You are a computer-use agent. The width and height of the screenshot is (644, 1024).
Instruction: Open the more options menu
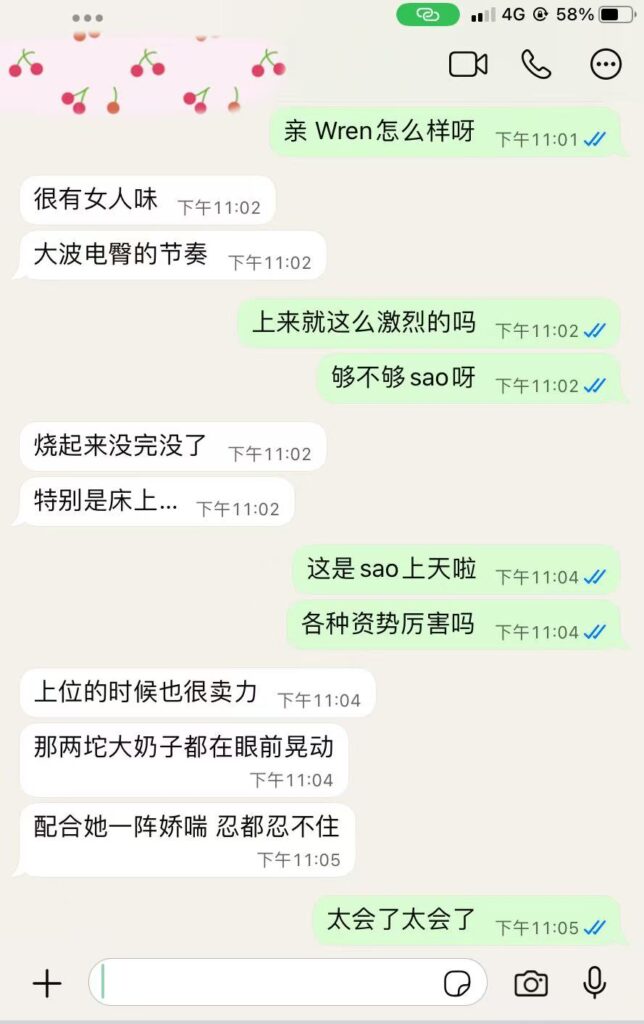606,65
